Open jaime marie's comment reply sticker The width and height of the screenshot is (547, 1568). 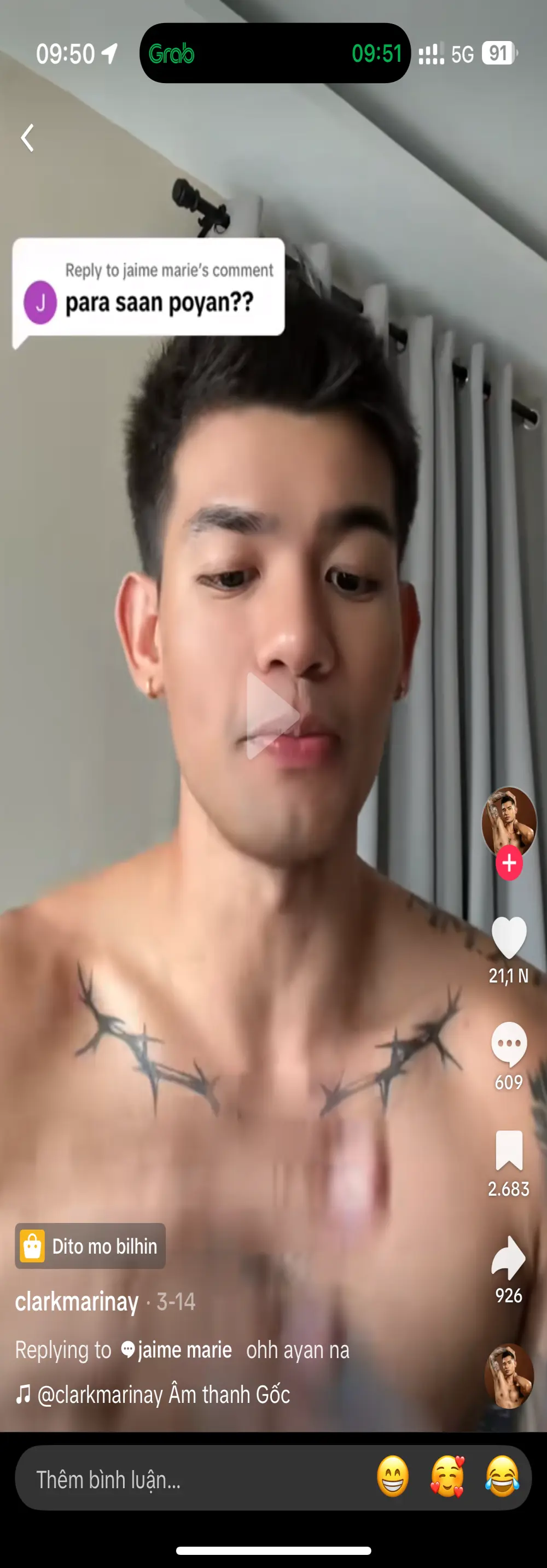pyautogui.click(x=149, y=286)
